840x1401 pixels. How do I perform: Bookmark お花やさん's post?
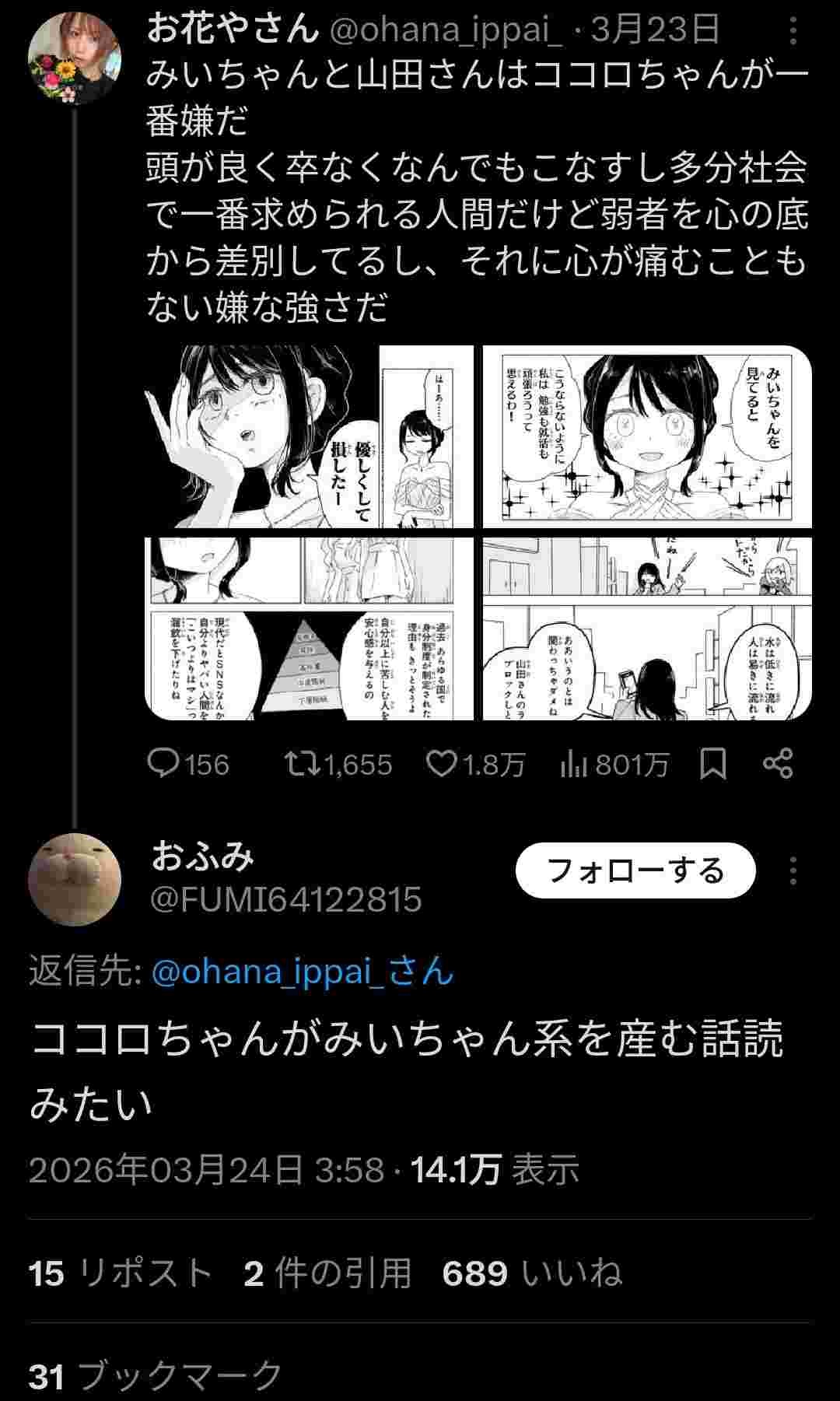point(713,764)
